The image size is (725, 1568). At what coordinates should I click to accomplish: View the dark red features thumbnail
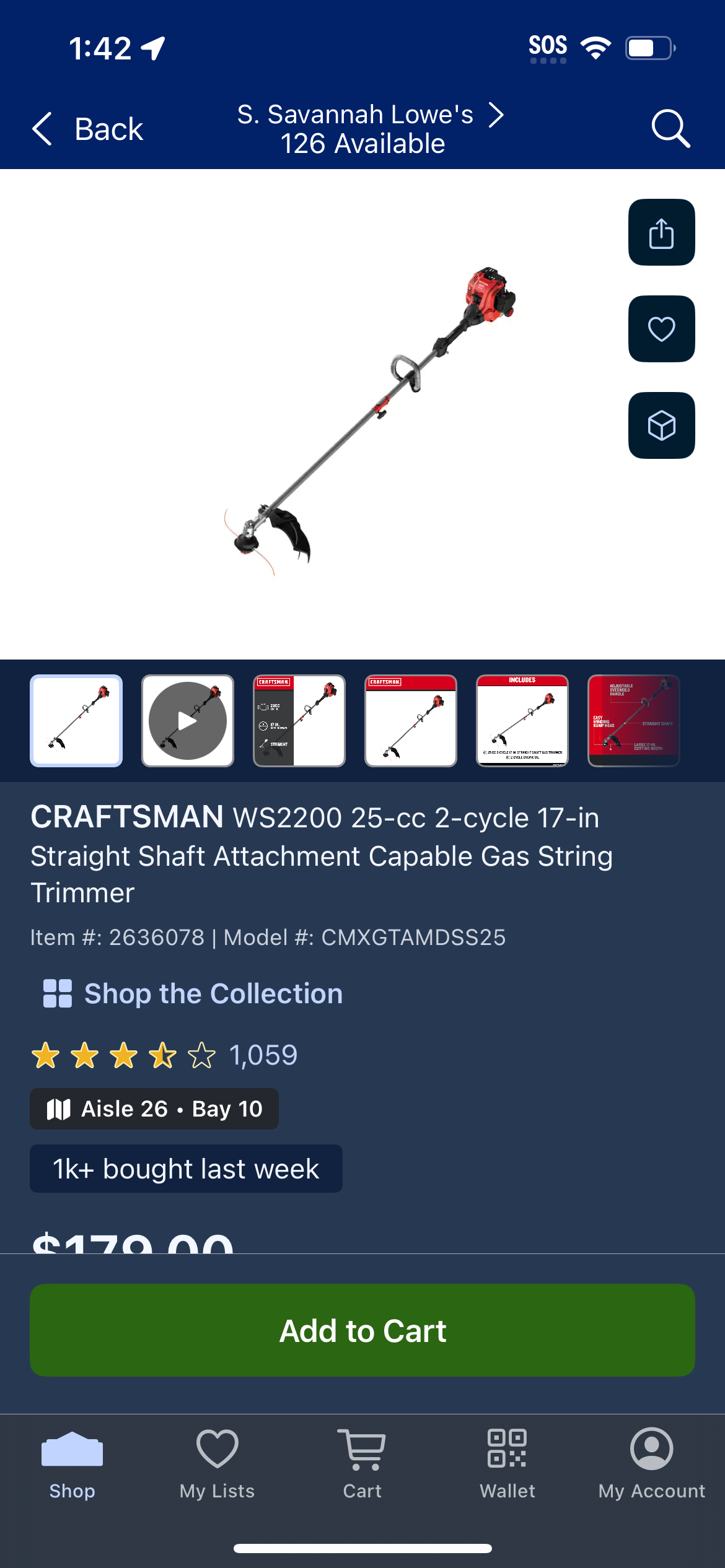tap(634, 721)
